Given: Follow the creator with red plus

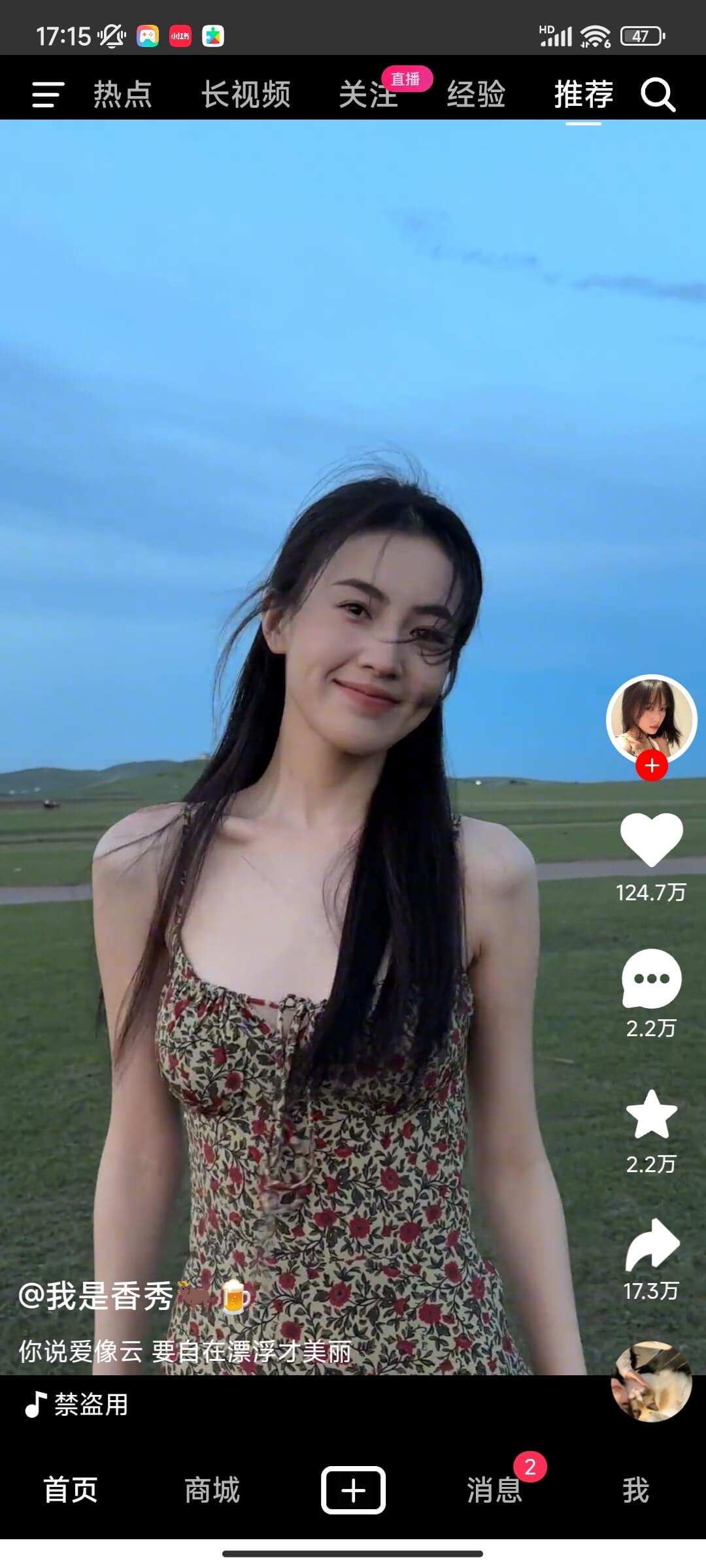Looking at the screenshot, I should [652, 766].
